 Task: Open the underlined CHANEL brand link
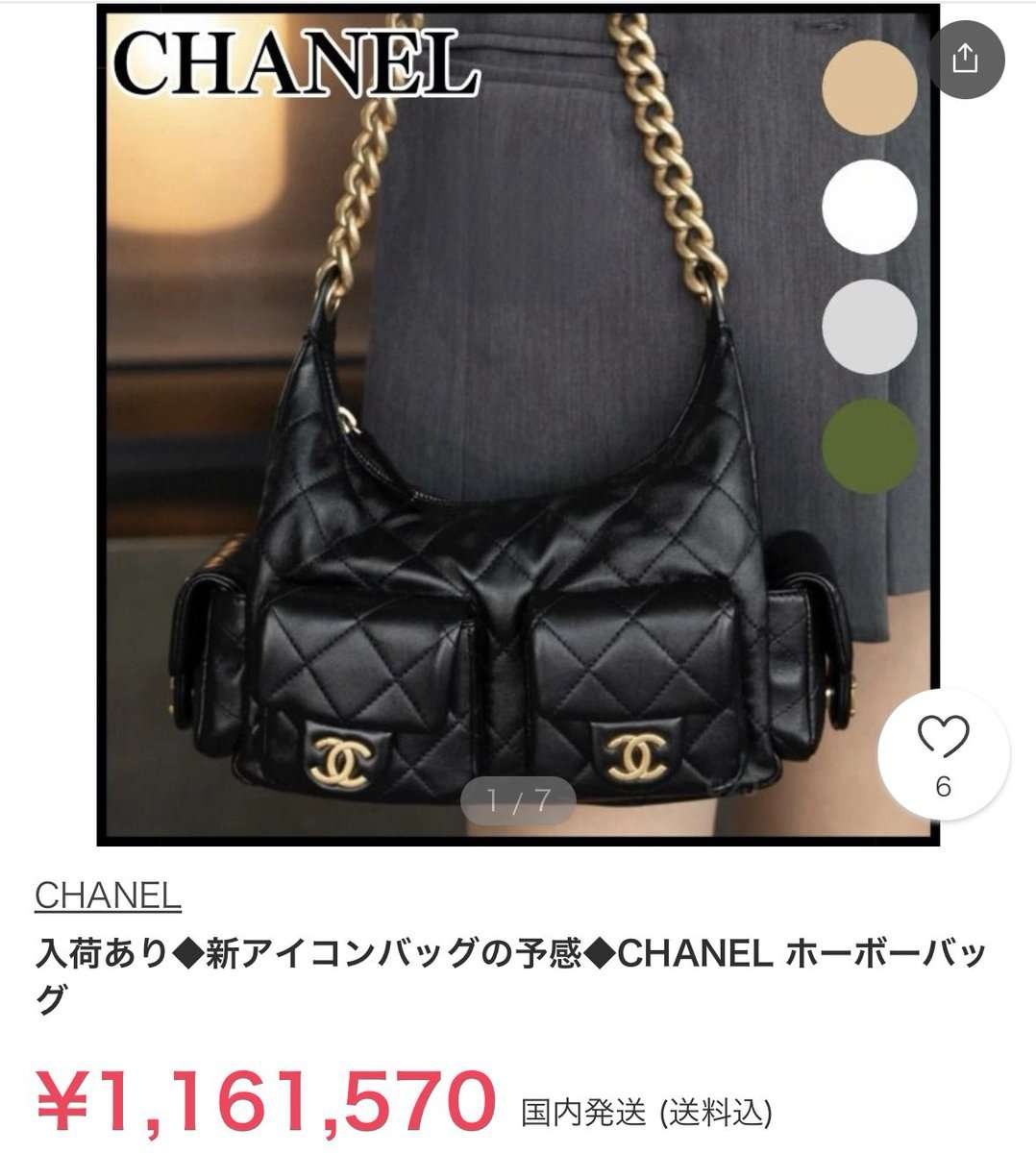pyautogui.click(x=108, y=895)
